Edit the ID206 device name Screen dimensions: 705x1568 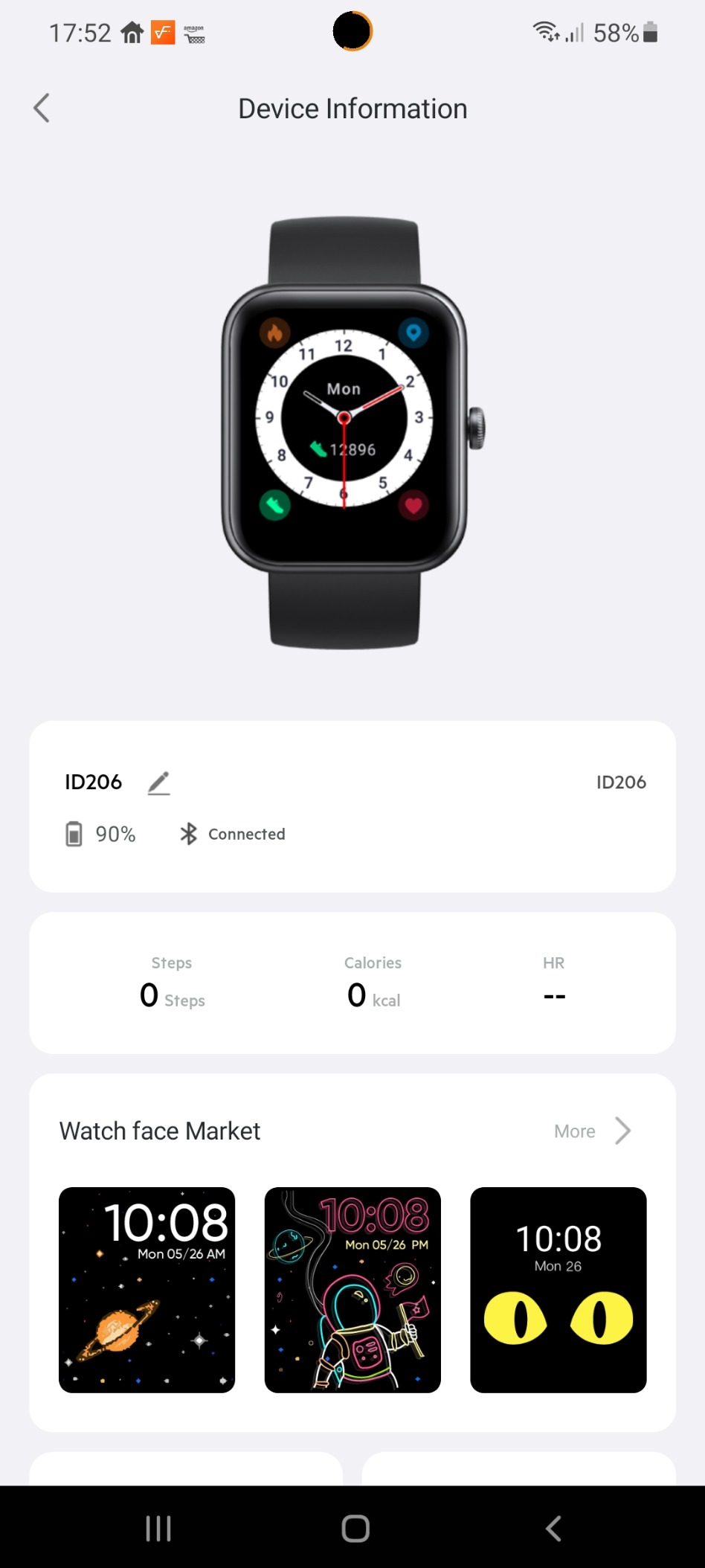[158, 783]
